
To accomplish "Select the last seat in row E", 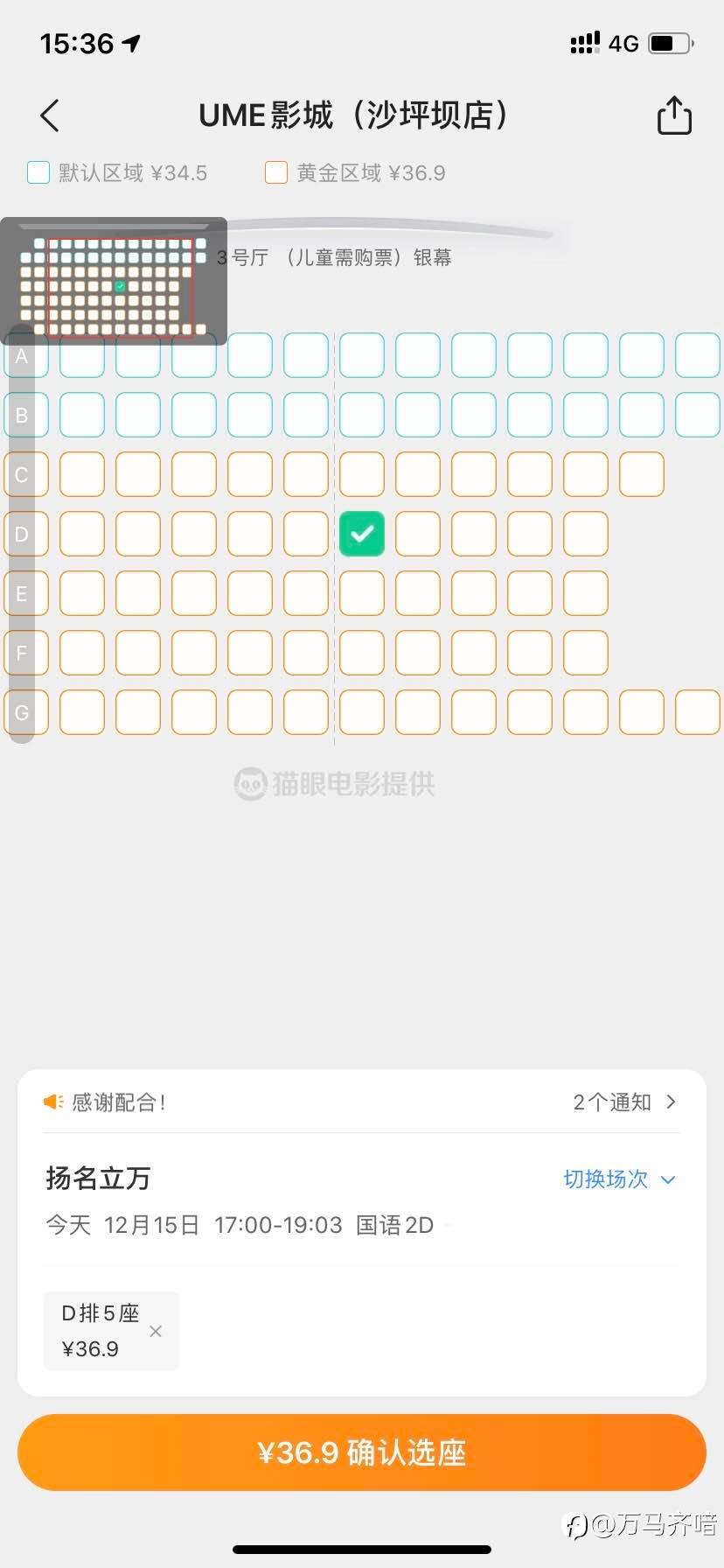I will click(x=585, y=593).
